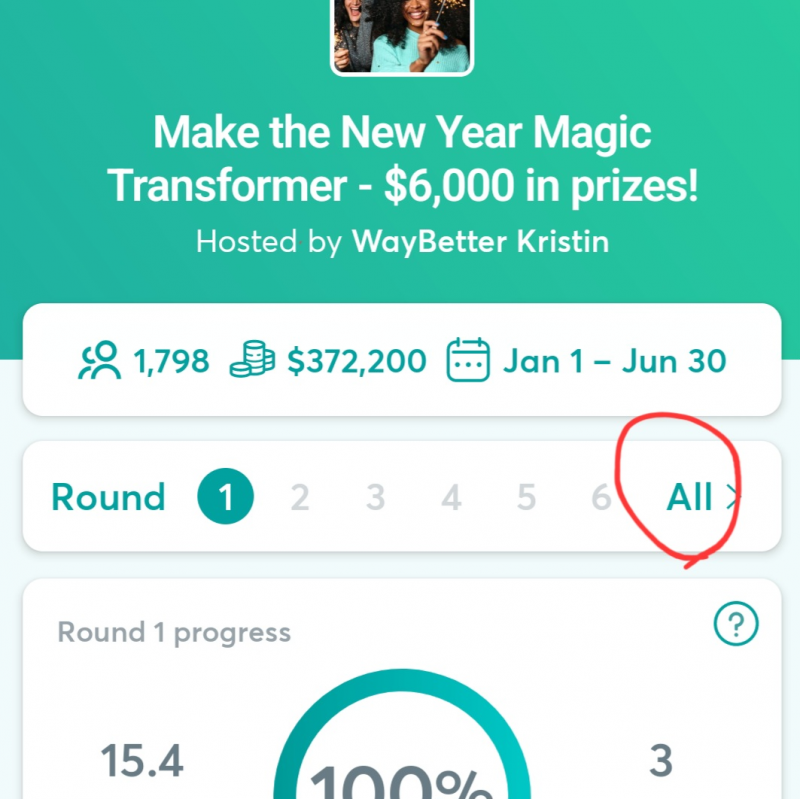This screenshot has height=799, width=800.
Task: Open the game's cover photo
Action: [x=402, y=35]
